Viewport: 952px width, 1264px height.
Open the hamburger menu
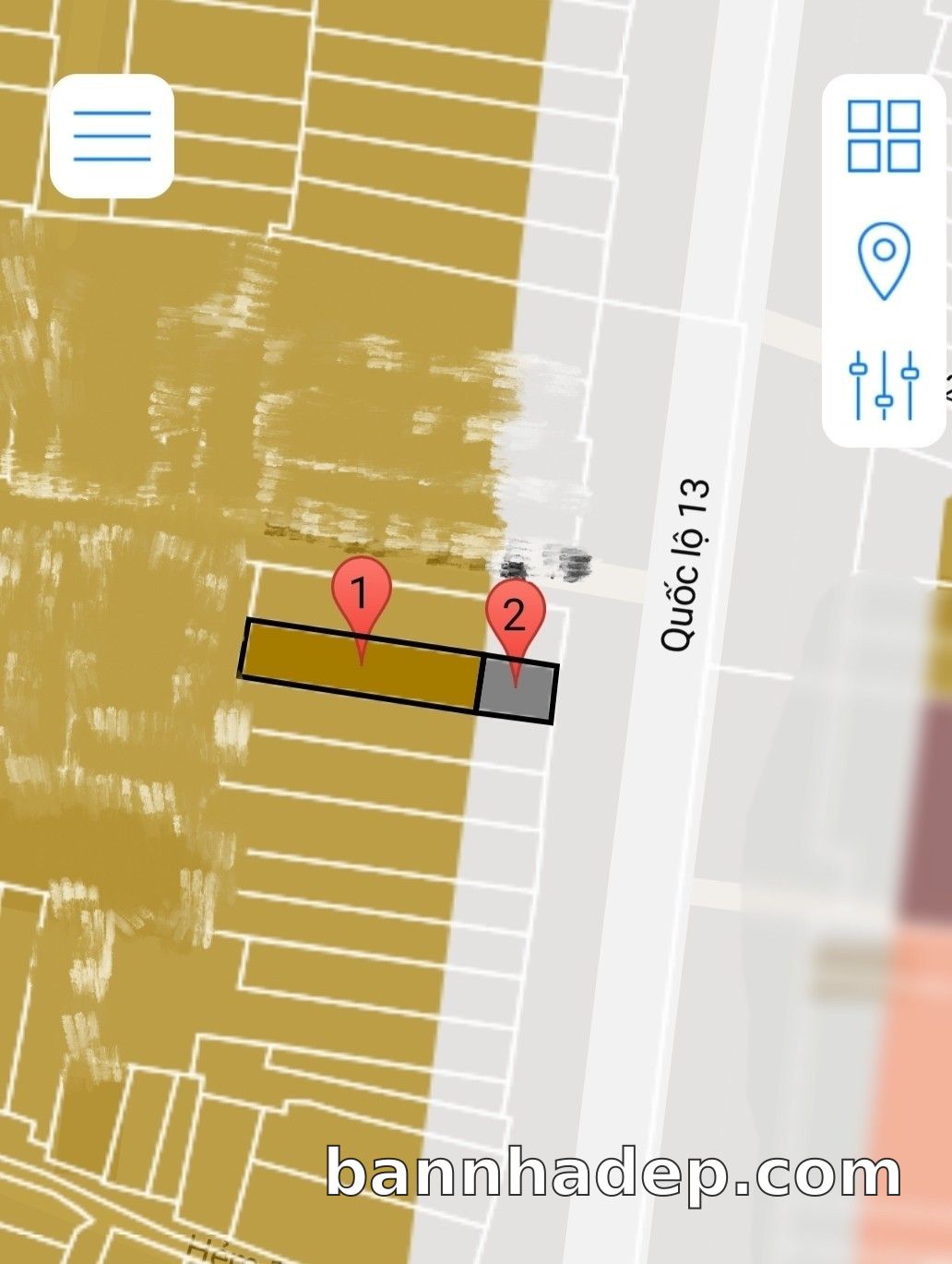(112, 136)
